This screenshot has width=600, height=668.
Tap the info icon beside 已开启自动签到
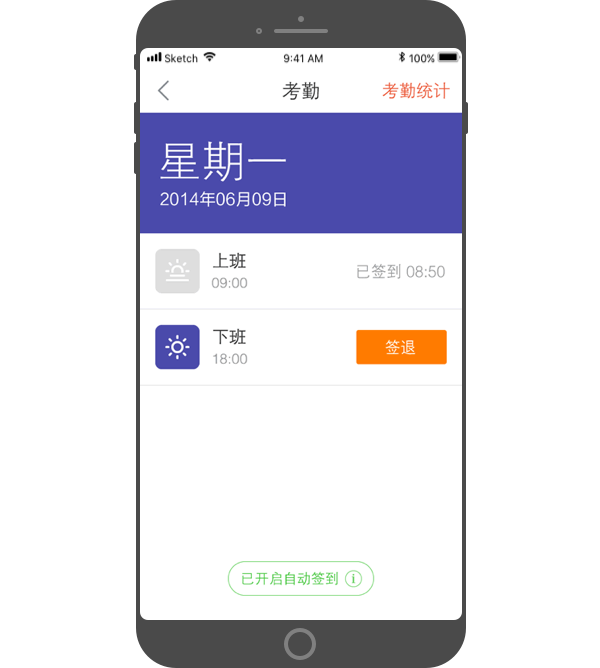point(354,579)
